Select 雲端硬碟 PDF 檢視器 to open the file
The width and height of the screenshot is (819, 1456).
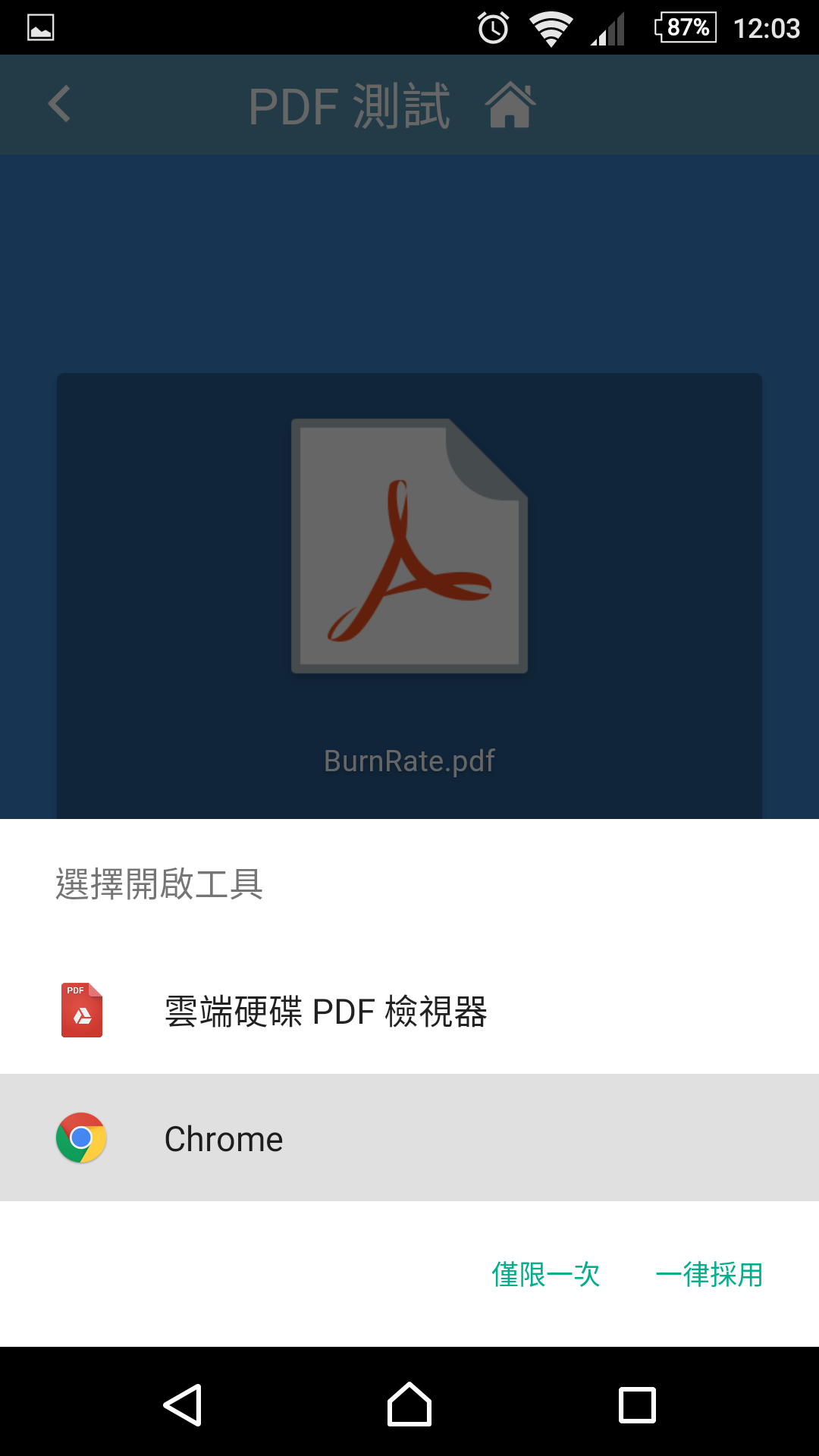326,1011
